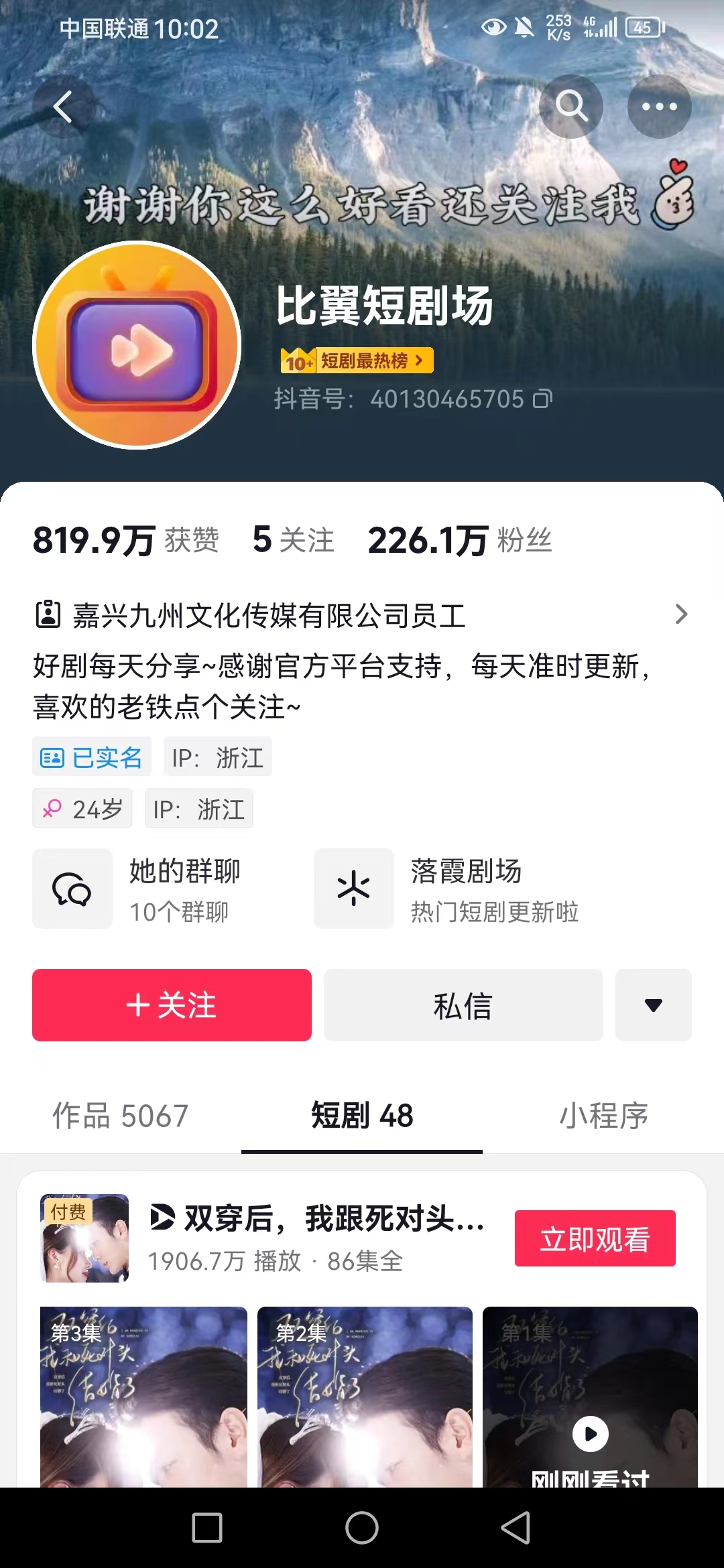
Task: Open the 落霞剧场 mini program icon
Action: (353, 889)
